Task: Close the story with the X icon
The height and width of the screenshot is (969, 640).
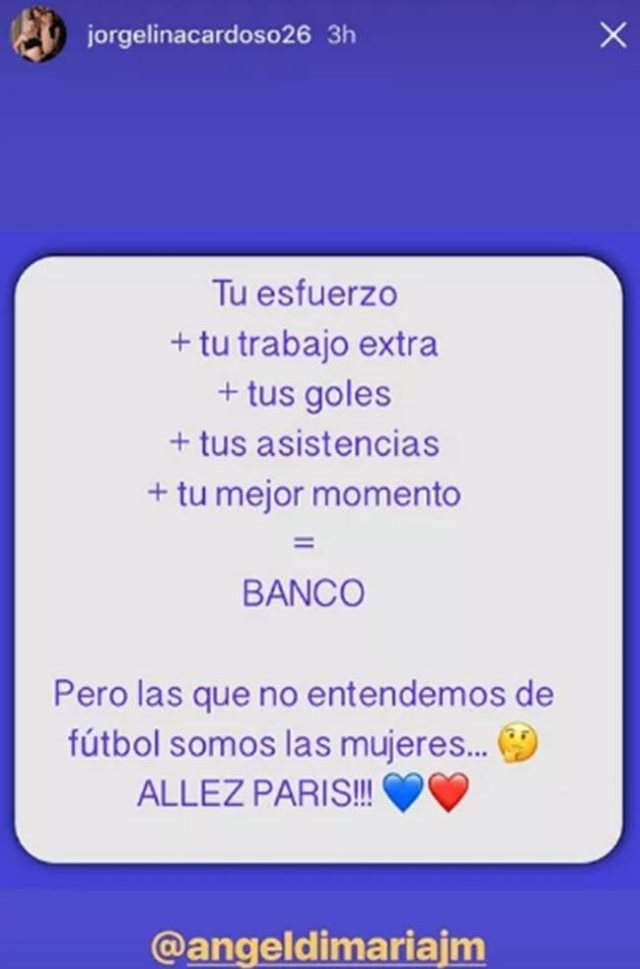Action: [x=612, y=37]
